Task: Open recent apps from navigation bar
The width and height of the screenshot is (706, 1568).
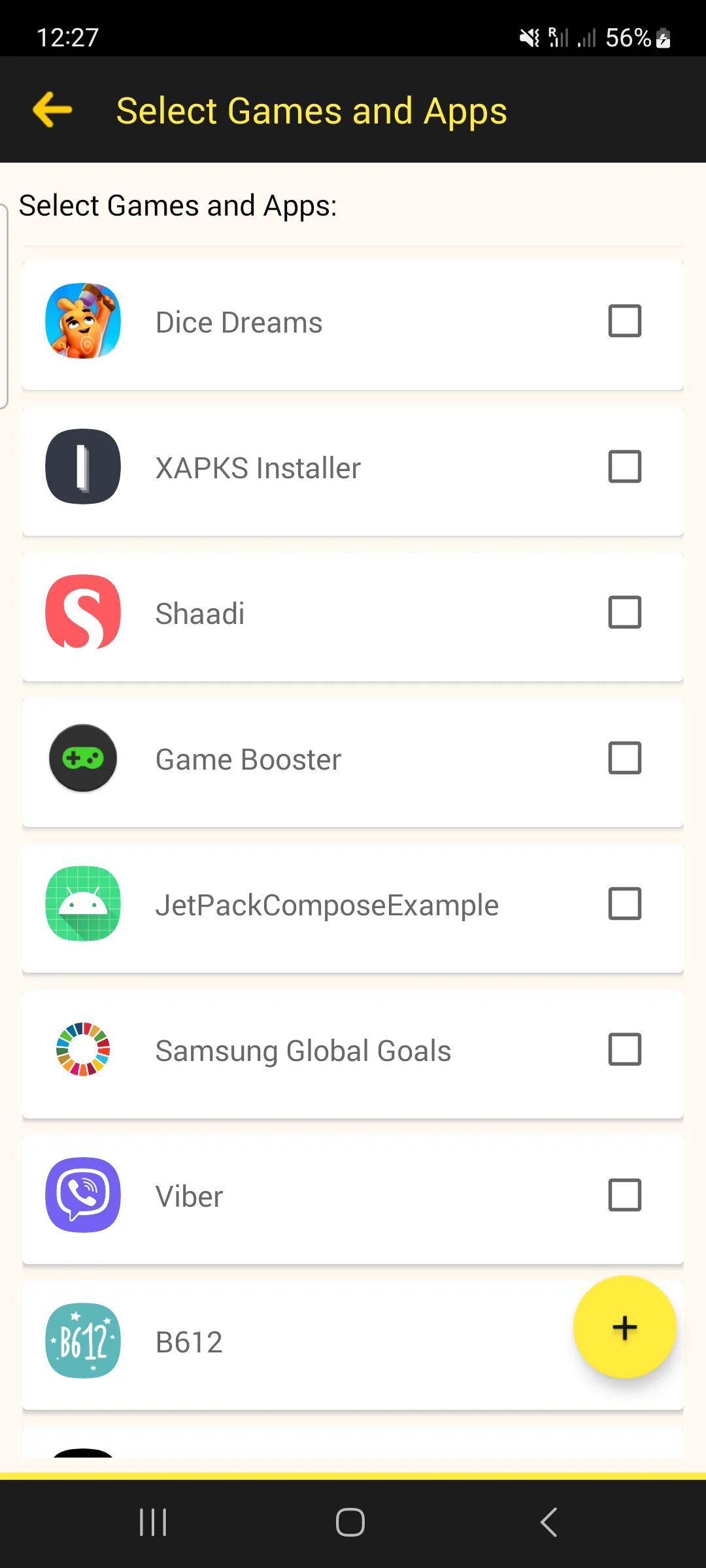Action: coord(153,1522)
